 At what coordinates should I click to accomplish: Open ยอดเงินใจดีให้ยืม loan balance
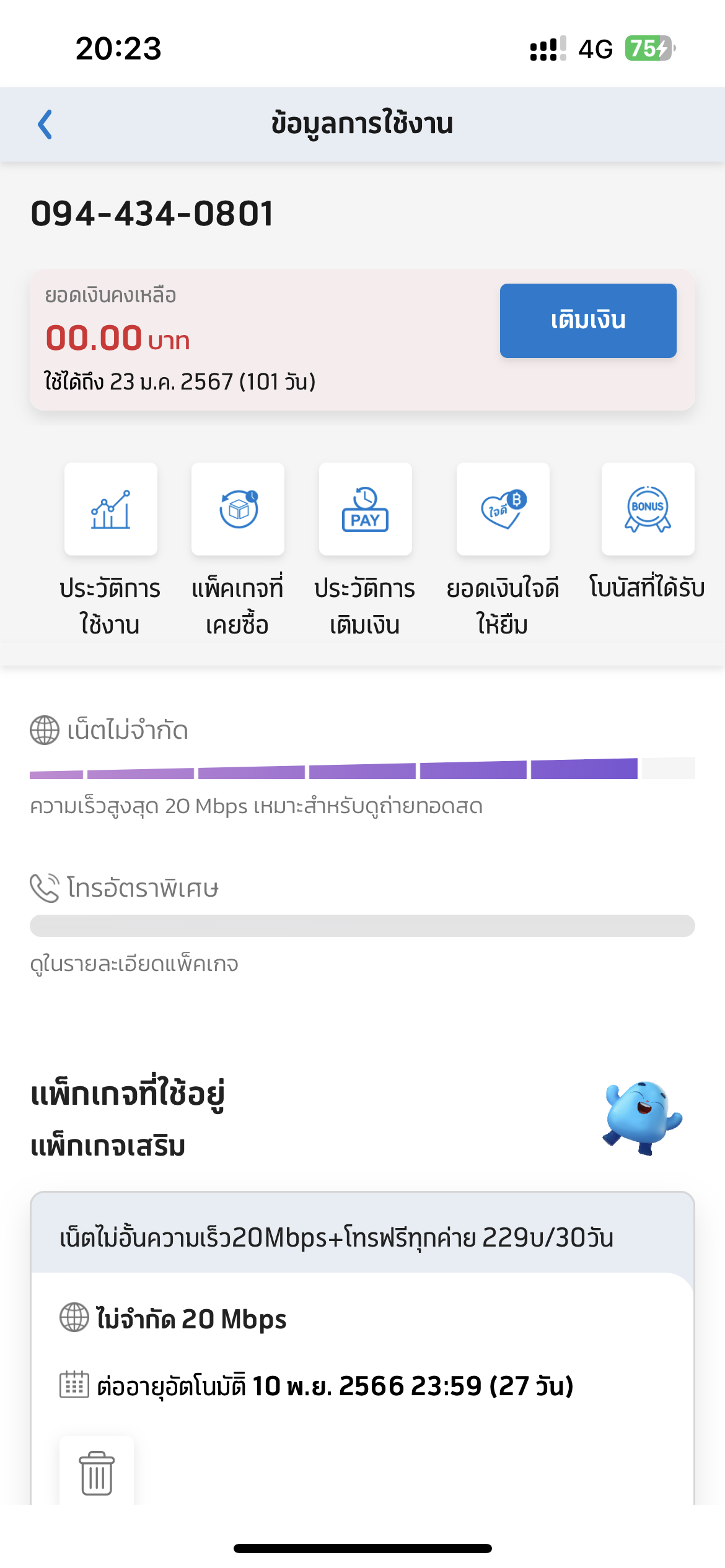503,510
